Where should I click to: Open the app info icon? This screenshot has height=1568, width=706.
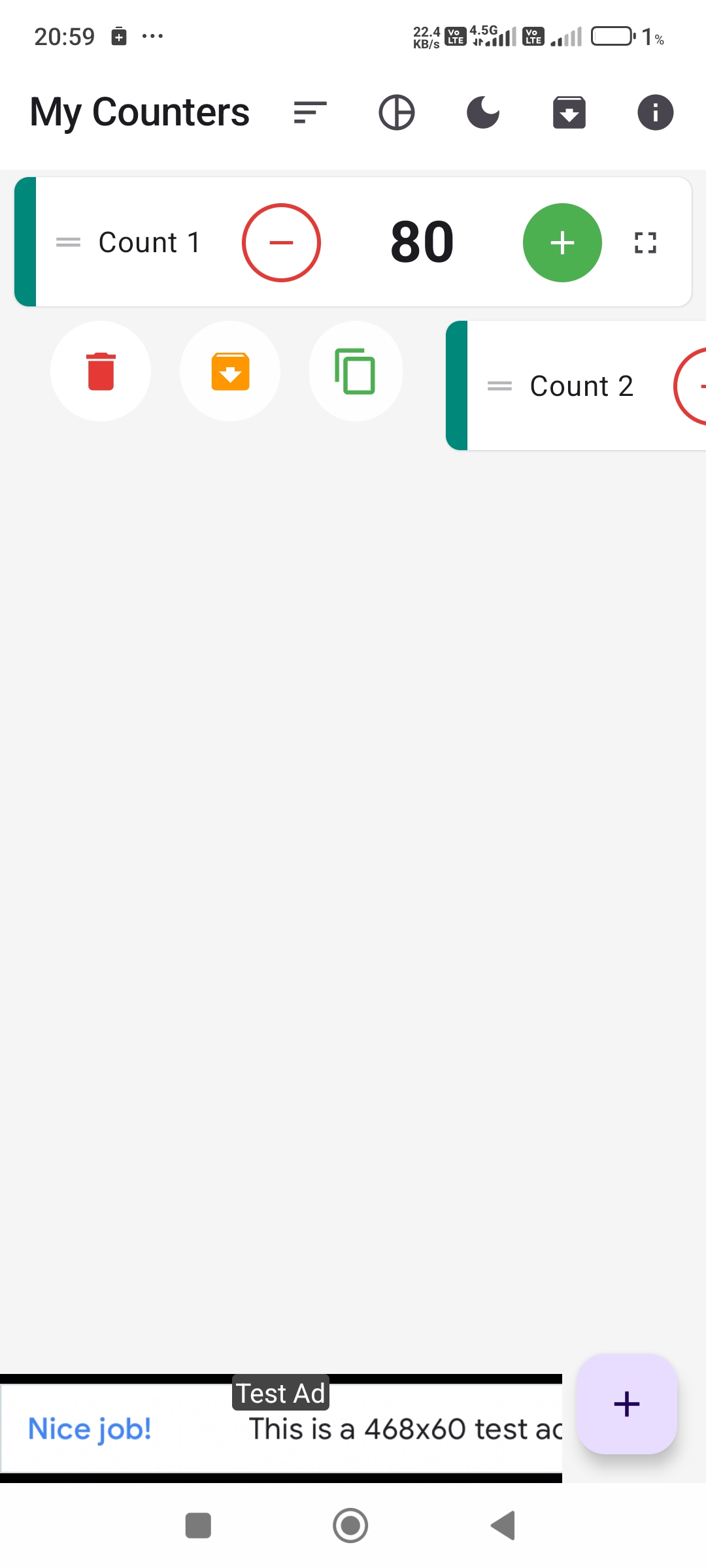(655, 112)
